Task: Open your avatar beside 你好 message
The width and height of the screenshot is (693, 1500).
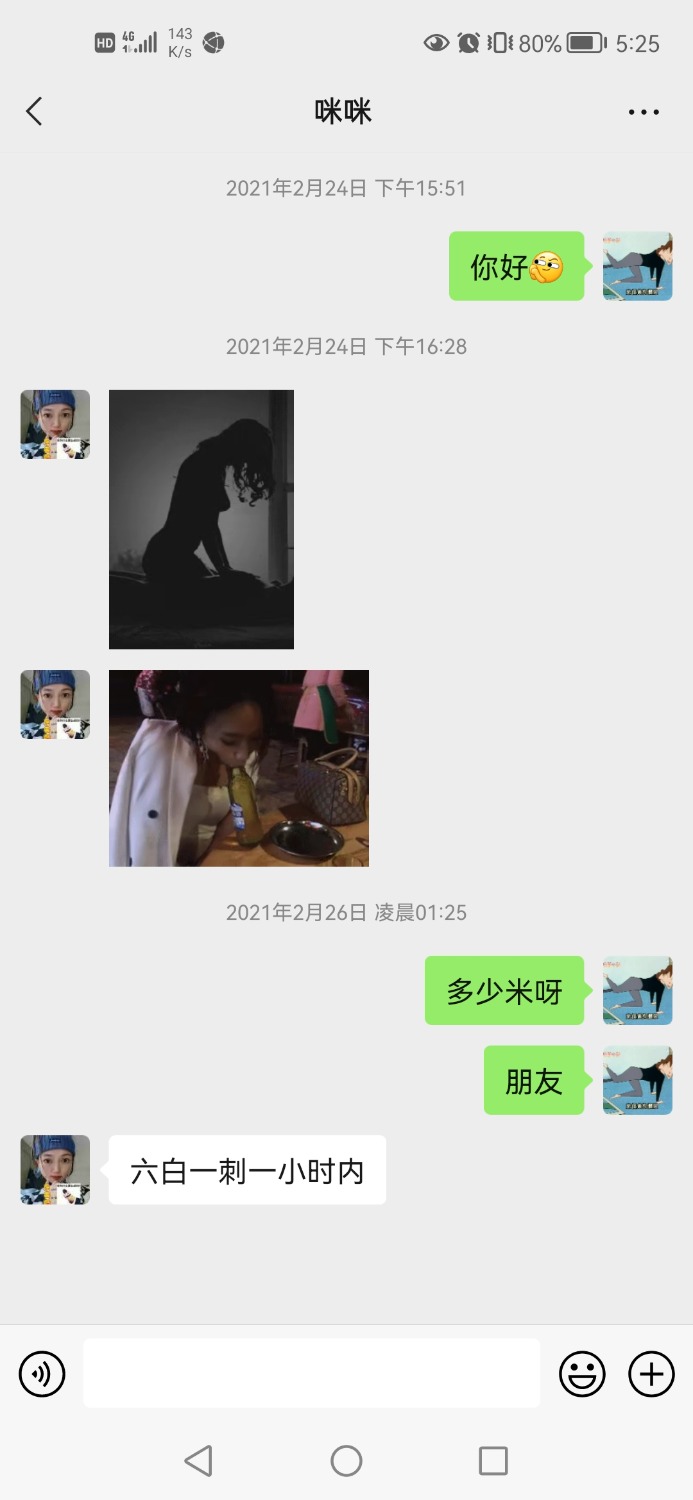Action: click(x=637, y=266)
